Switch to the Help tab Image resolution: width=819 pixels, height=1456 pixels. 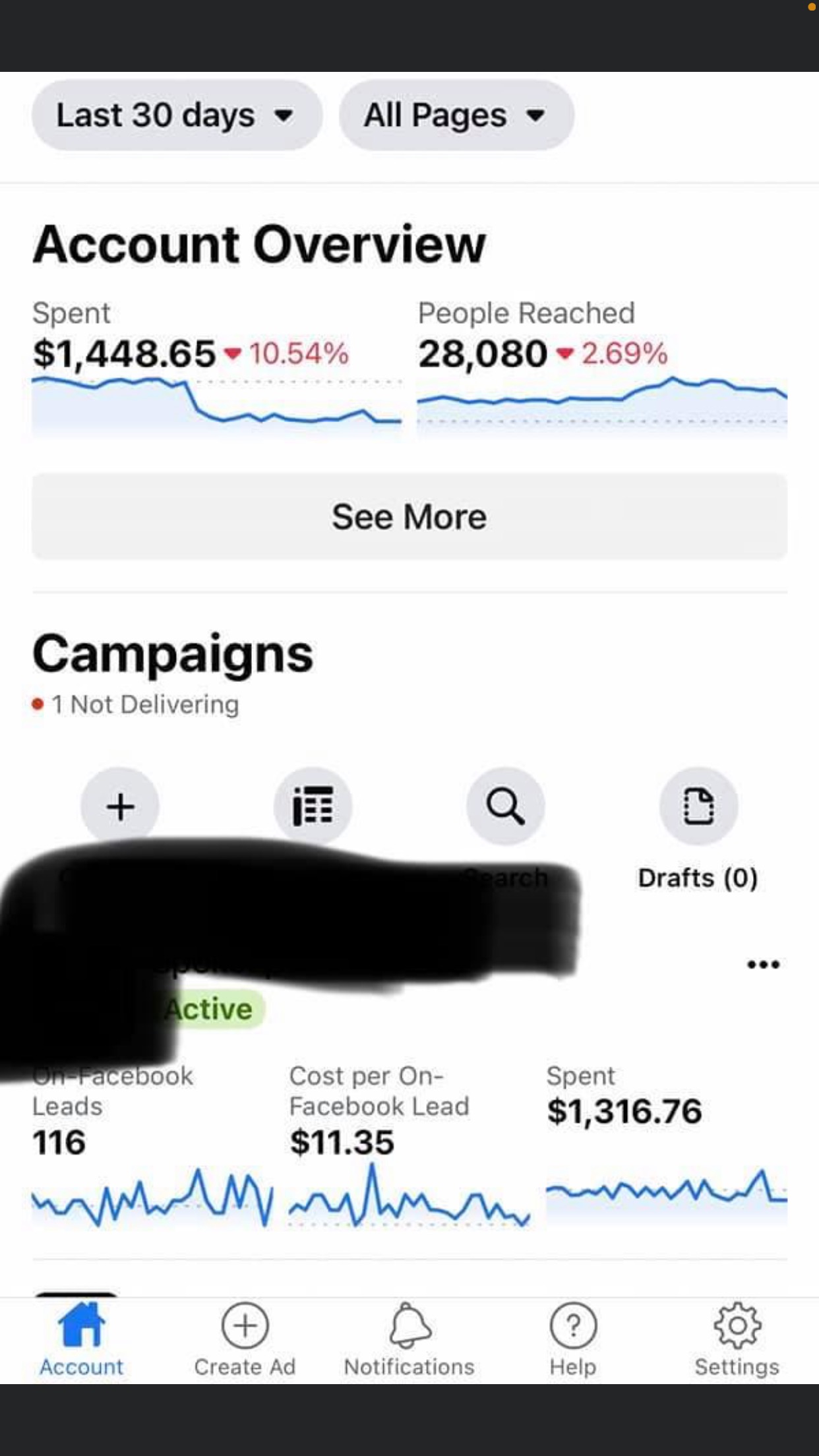(x=573, y=1340)
